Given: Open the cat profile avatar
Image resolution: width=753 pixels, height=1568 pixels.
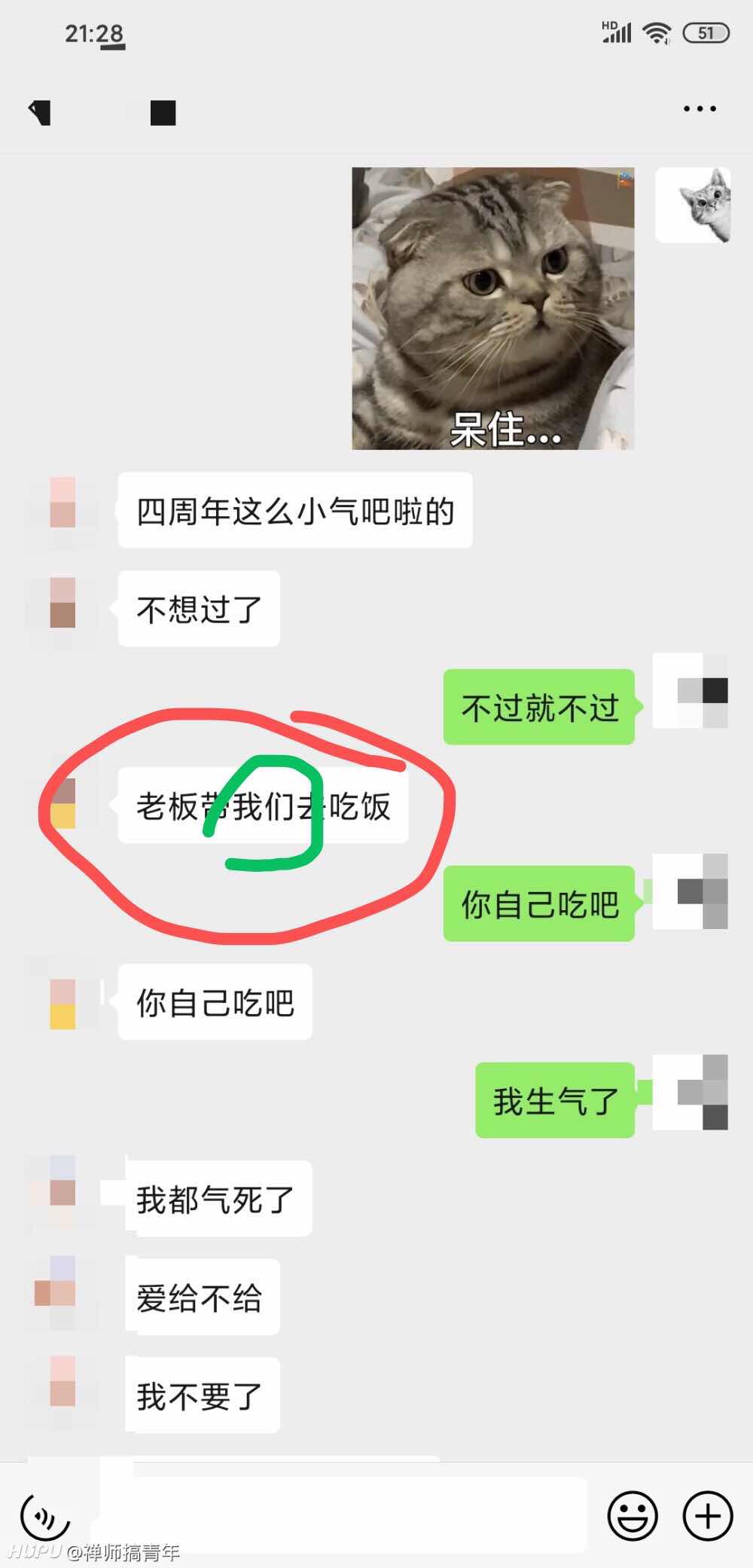Looking at the screenshot, I should 693,205.
